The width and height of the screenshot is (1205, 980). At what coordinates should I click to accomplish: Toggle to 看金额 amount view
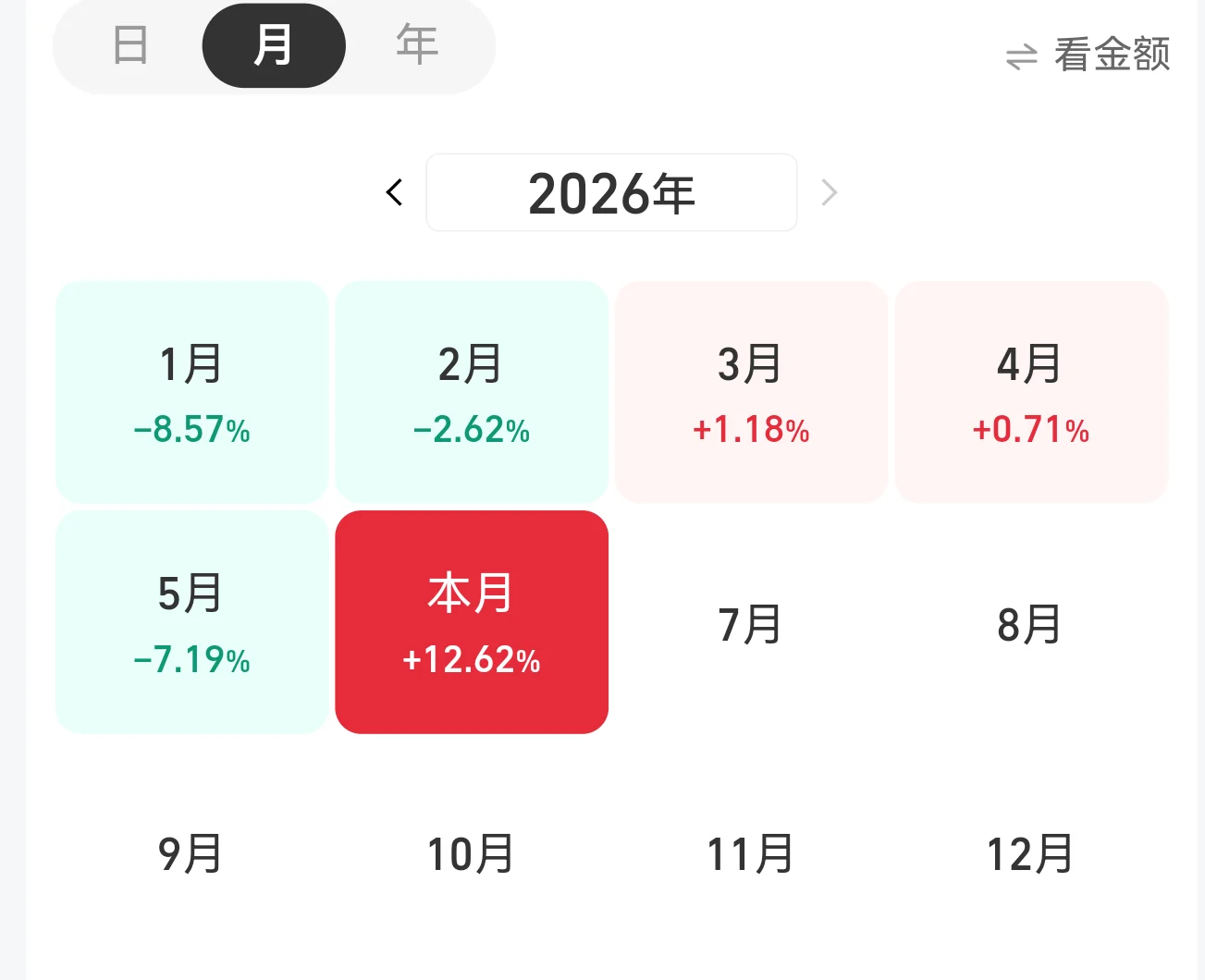(x=1088, y=55)
